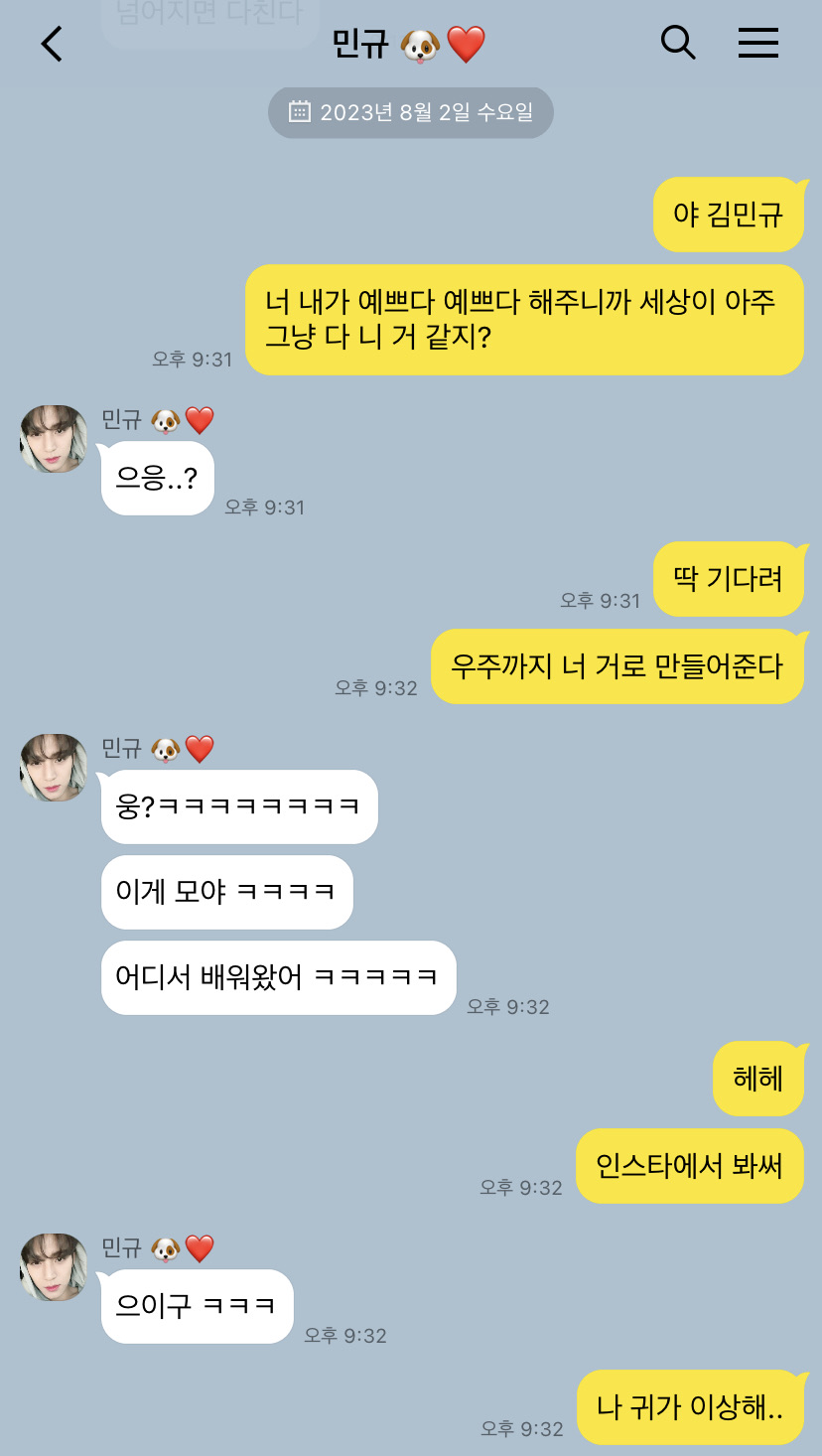Open the 2023년 8월 2일 date calendar chip

click(x=410, y=112)
